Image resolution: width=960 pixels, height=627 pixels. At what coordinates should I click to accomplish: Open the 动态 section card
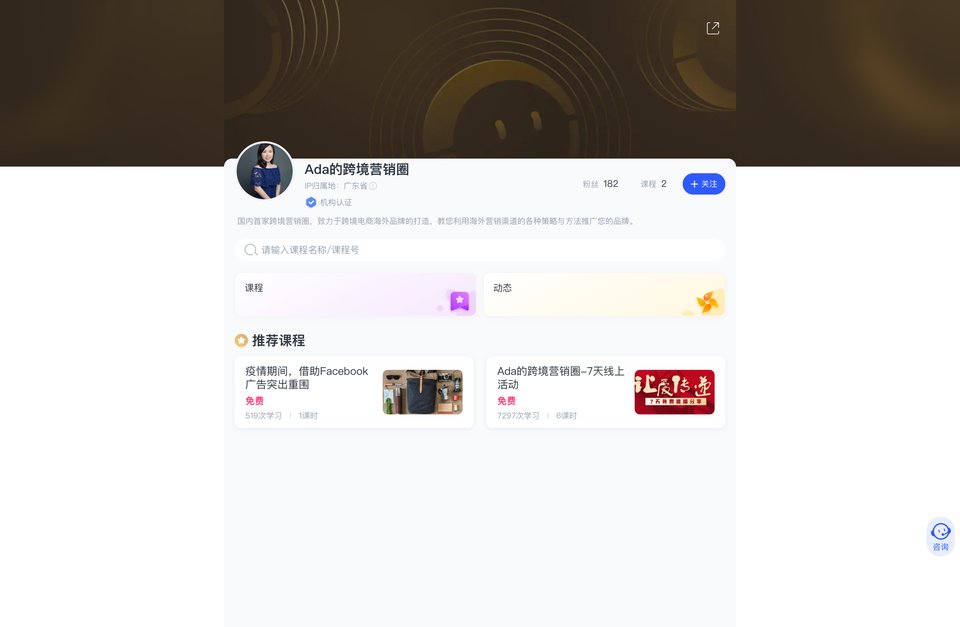pos(604,295)
